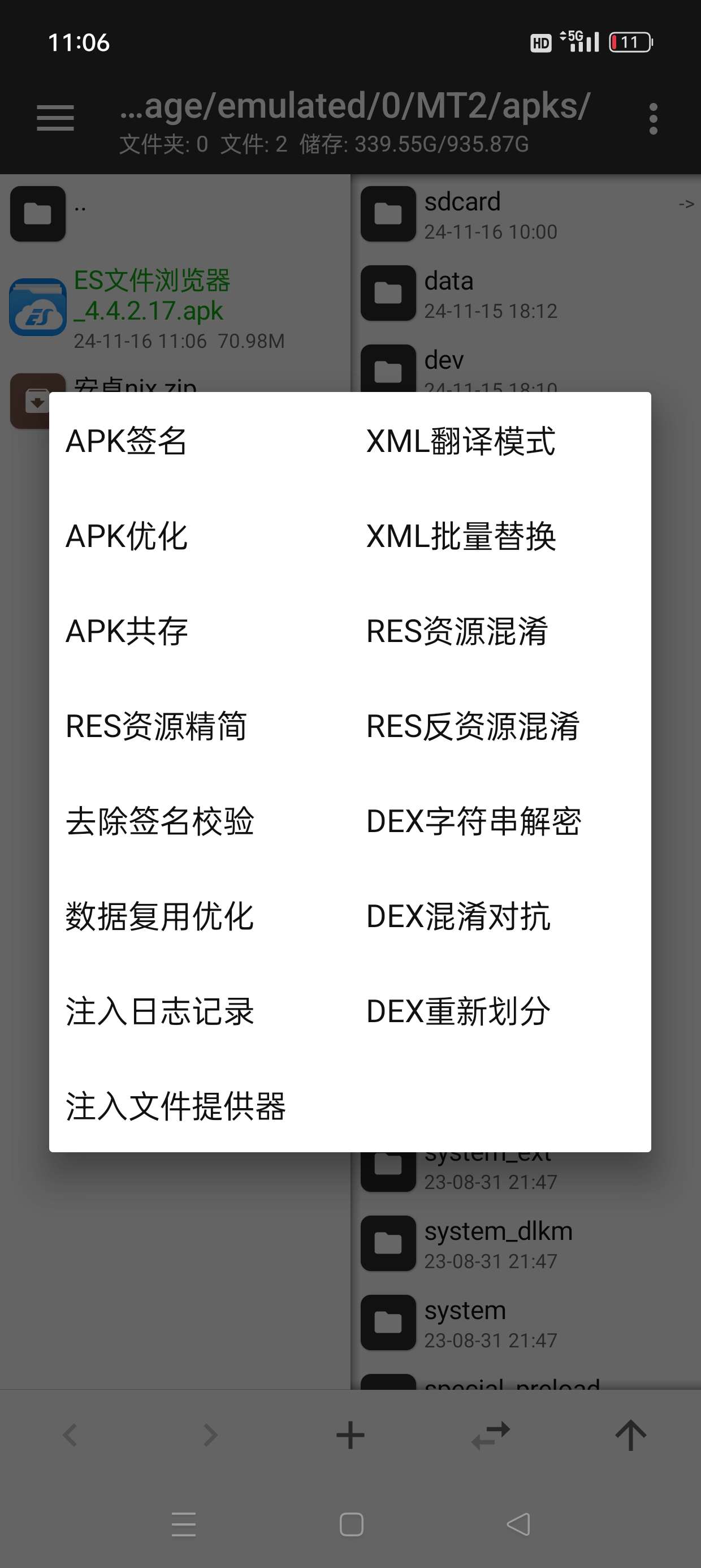Open 去除签名校验
The image size is (701, 1568).
[159, 821]
